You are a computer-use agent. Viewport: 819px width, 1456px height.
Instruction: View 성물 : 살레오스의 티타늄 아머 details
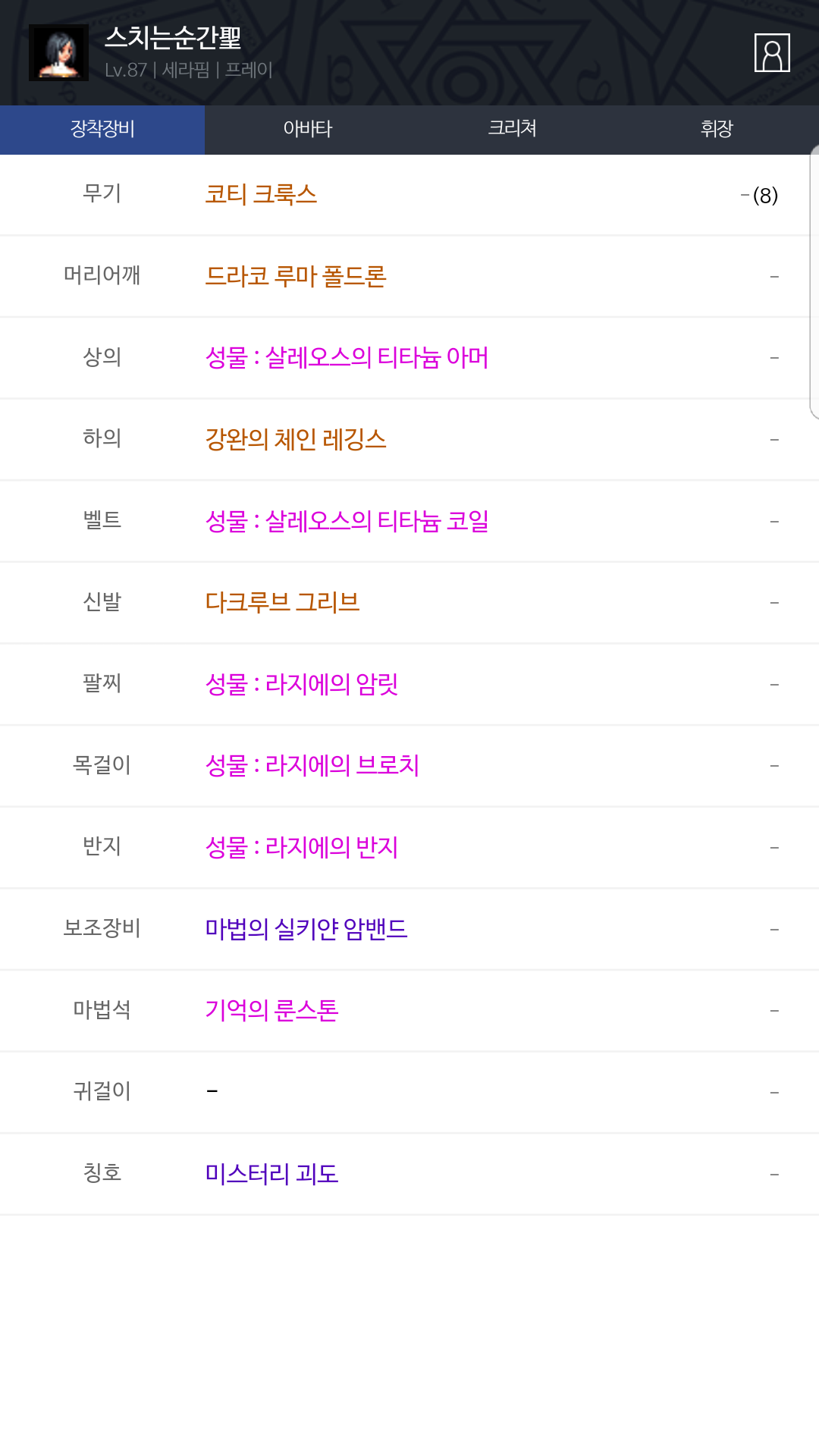[347, 357]
